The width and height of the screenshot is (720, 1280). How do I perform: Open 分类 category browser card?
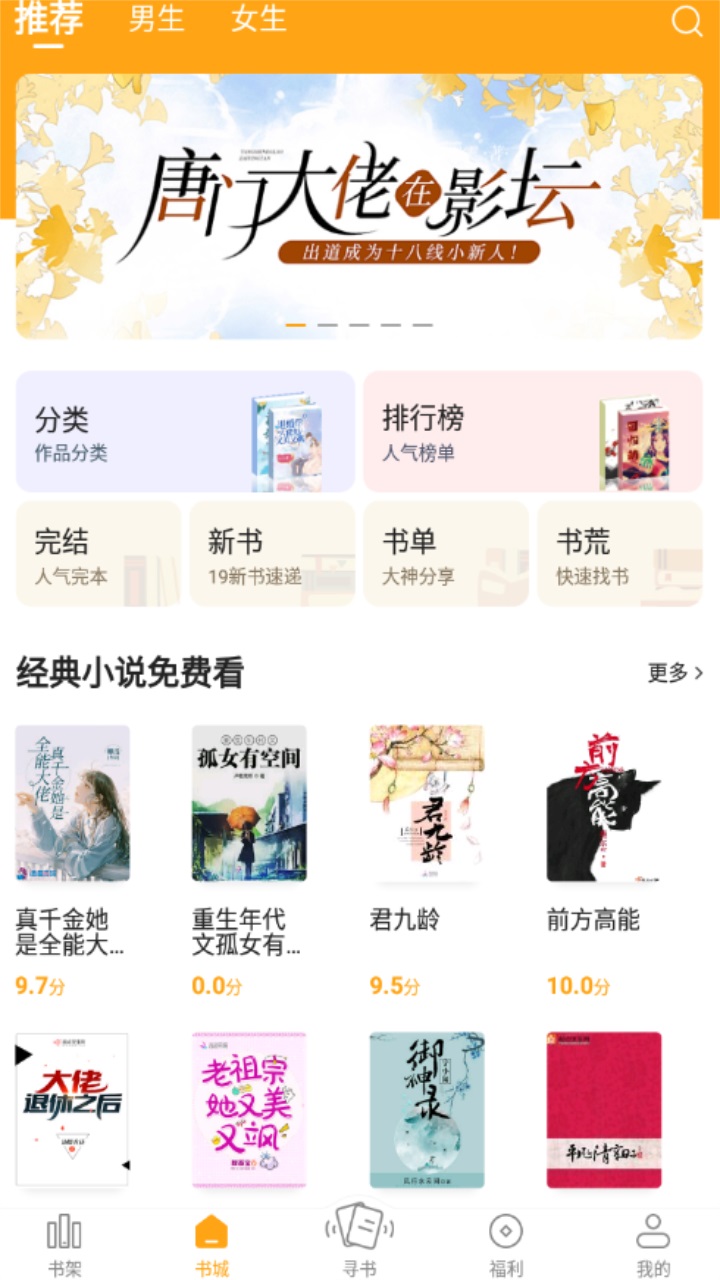[x=185, y=430]
